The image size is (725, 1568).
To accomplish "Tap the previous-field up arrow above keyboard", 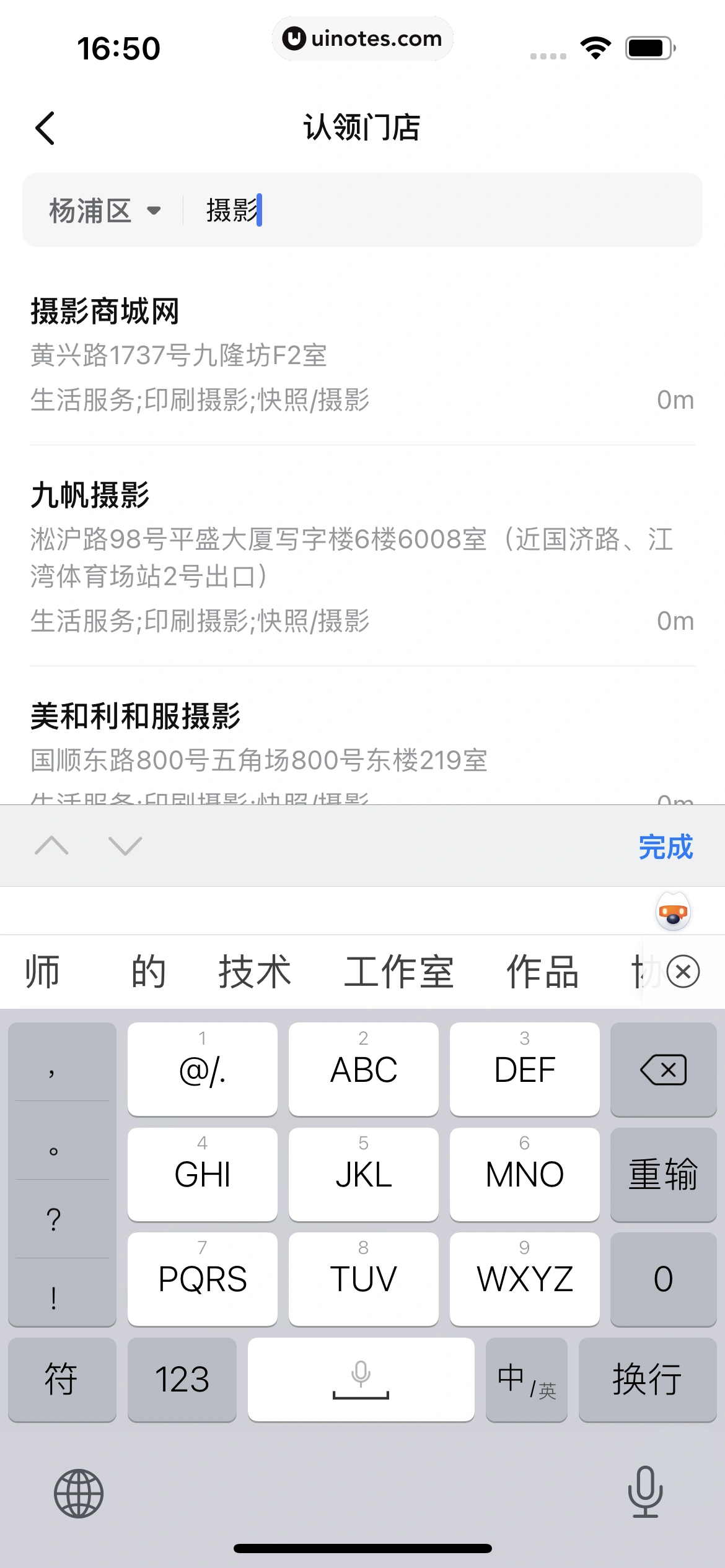I will click(x=52, y=845).
